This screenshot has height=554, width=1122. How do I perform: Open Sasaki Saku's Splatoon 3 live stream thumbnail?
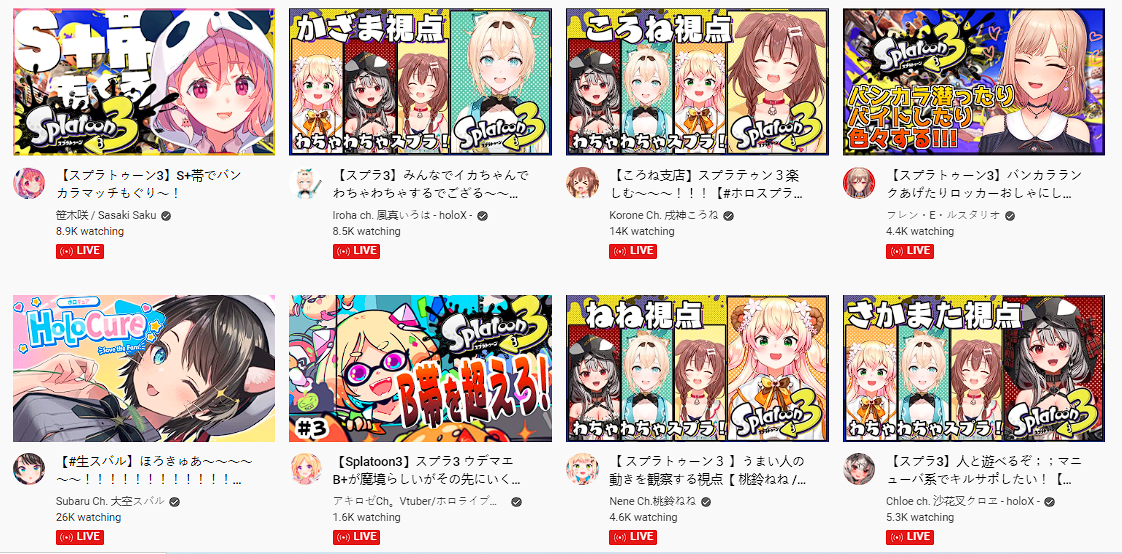[x=143, y=82]
